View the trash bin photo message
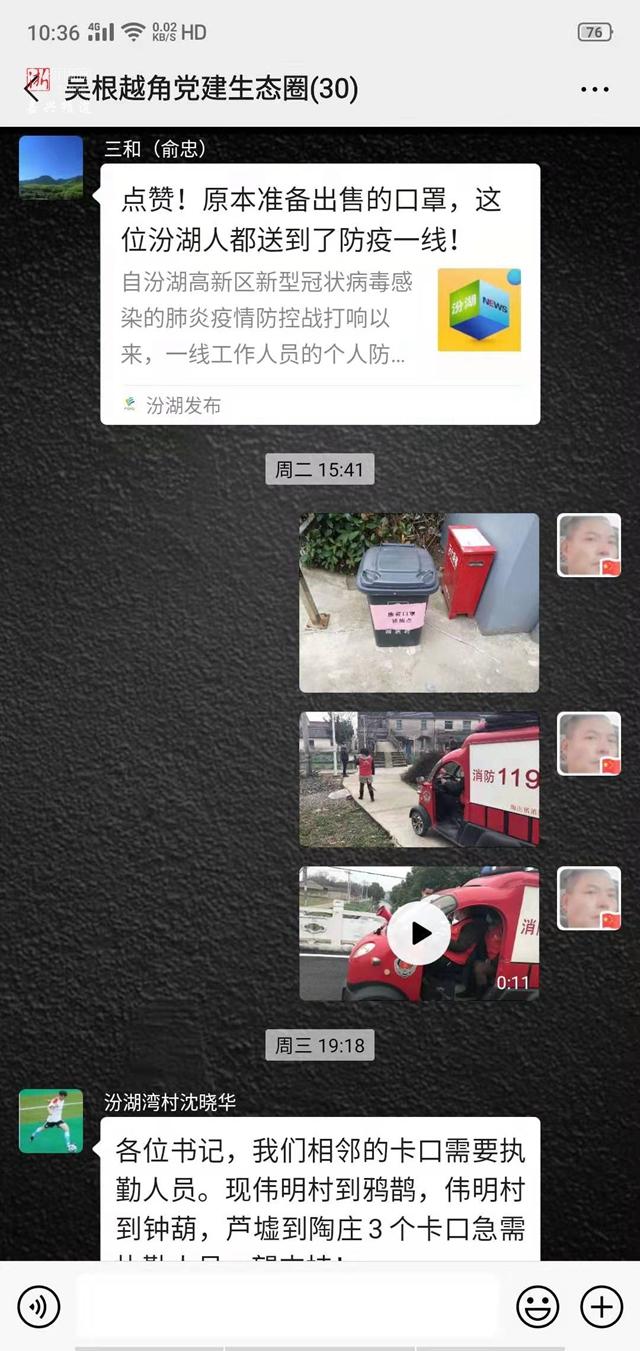640x1351 pixels. coord(419,602)
